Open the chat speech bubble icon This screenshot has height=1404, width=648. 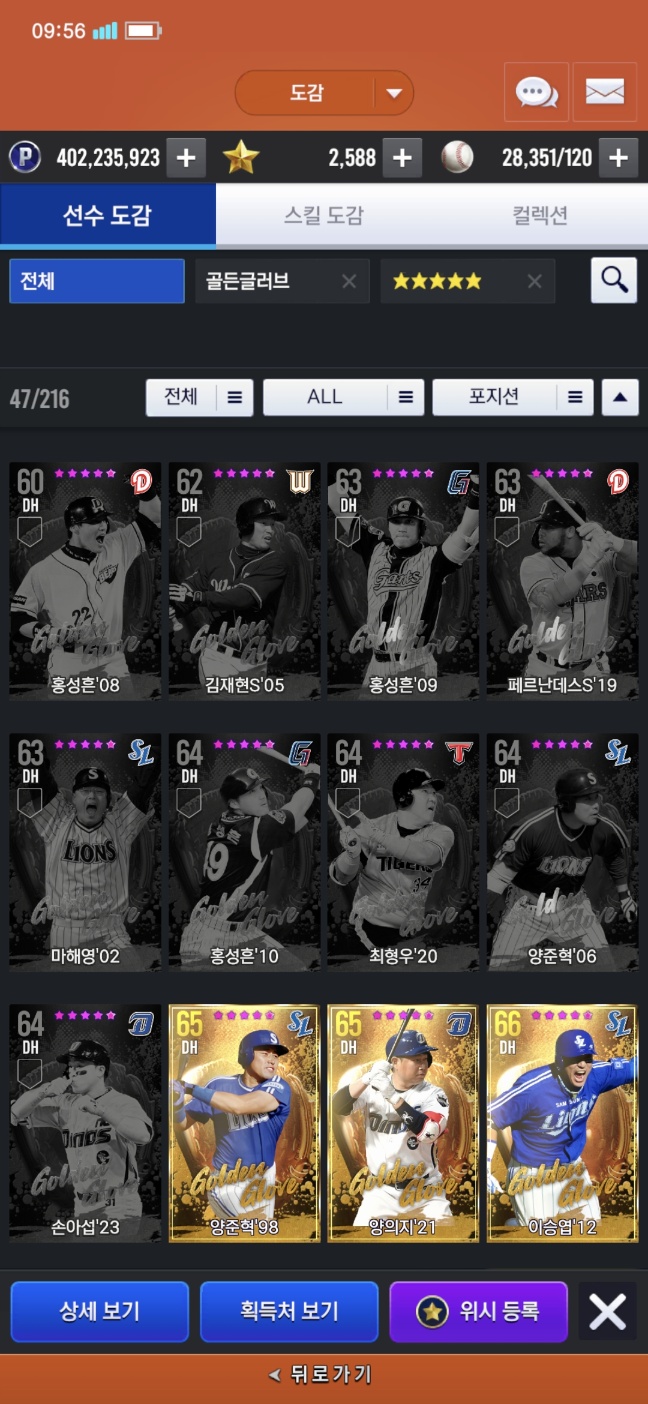click(536, 93)
